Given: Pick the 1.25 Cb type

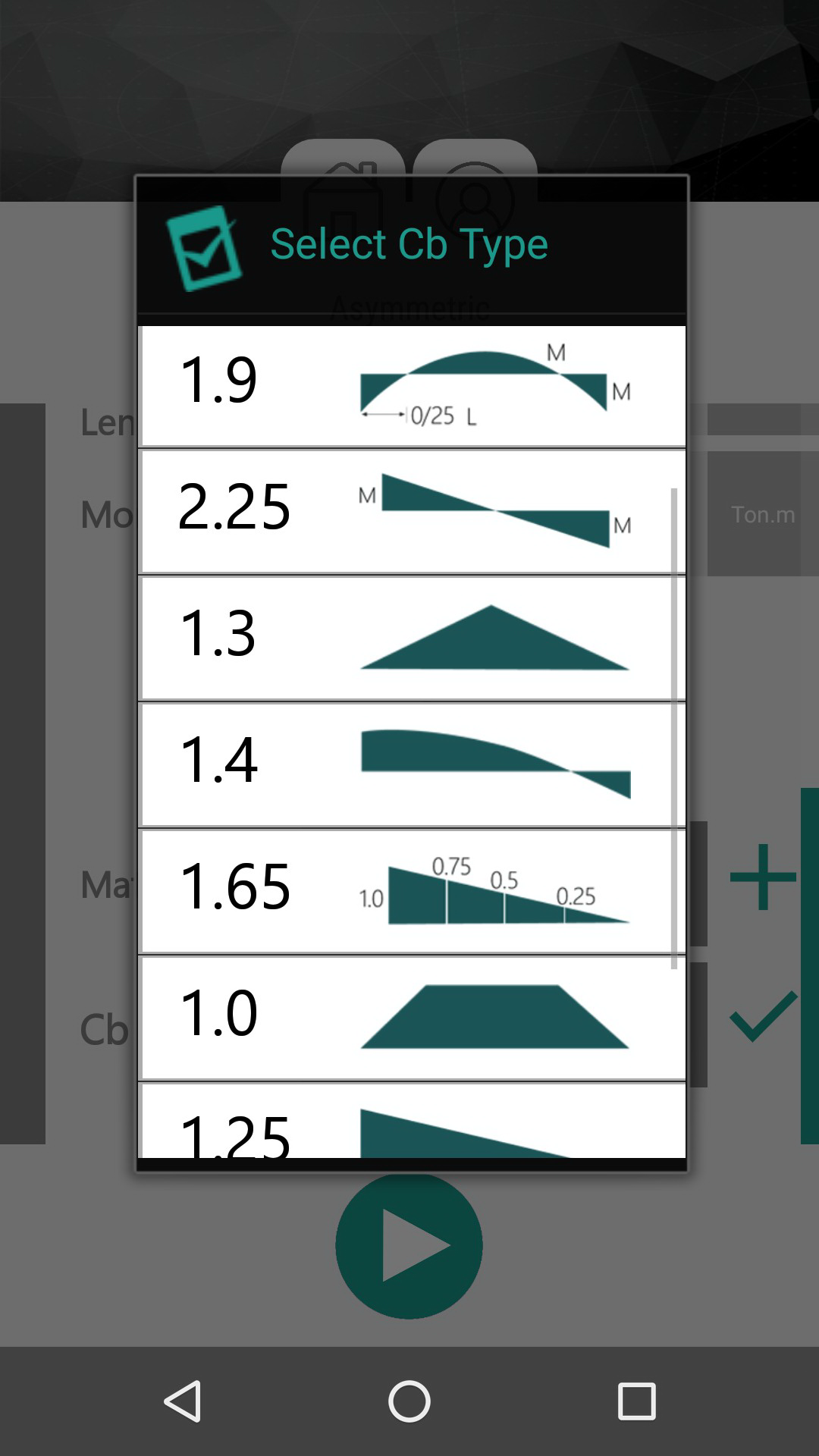Looking at the screenshot, I should (412, 1122).
